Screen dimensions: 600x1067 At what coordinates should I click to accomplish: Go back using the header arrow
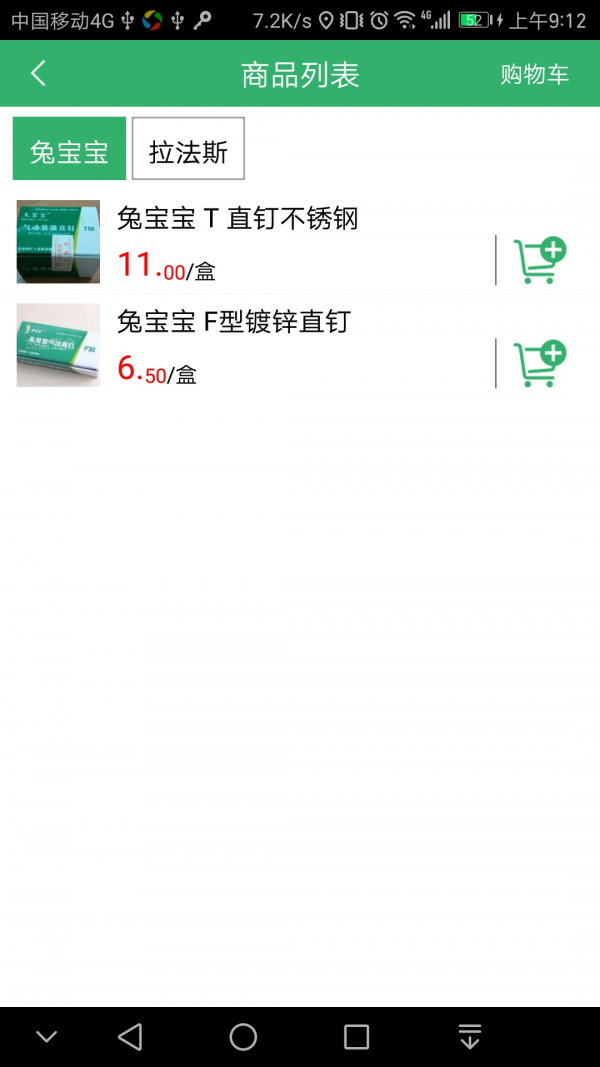38,73
